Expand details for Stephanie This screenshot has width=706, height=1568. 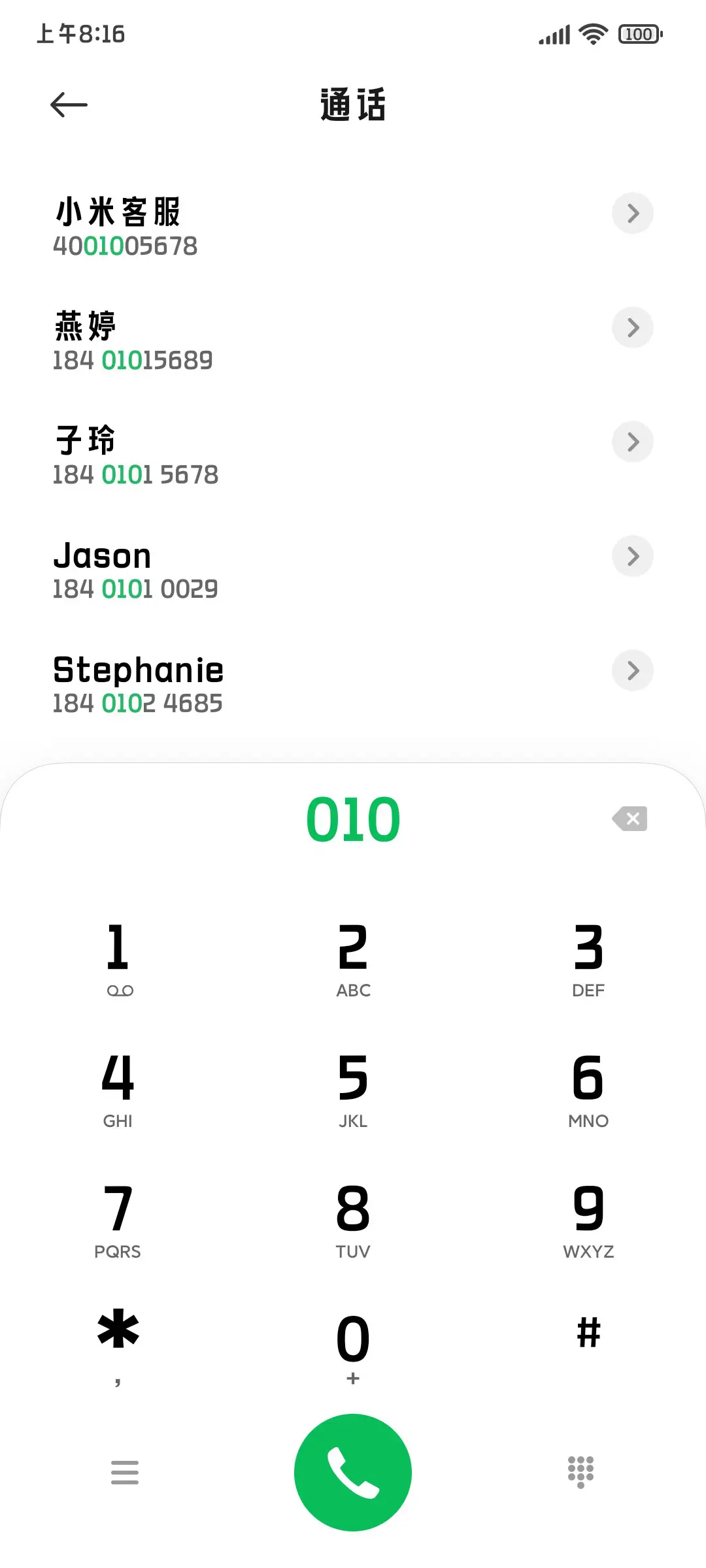(x=632, y=670)
